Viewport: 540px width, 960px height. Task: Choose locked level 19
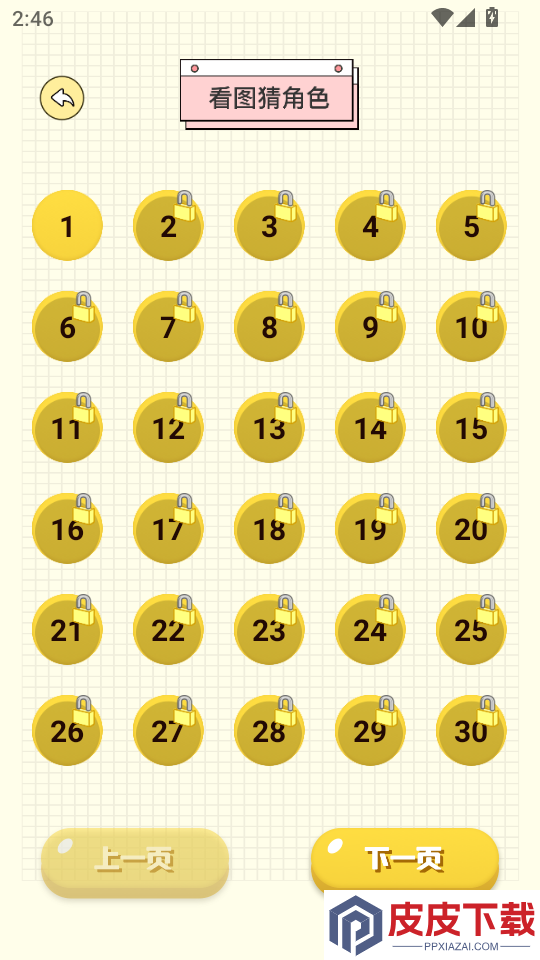click(x=370, y=528)
